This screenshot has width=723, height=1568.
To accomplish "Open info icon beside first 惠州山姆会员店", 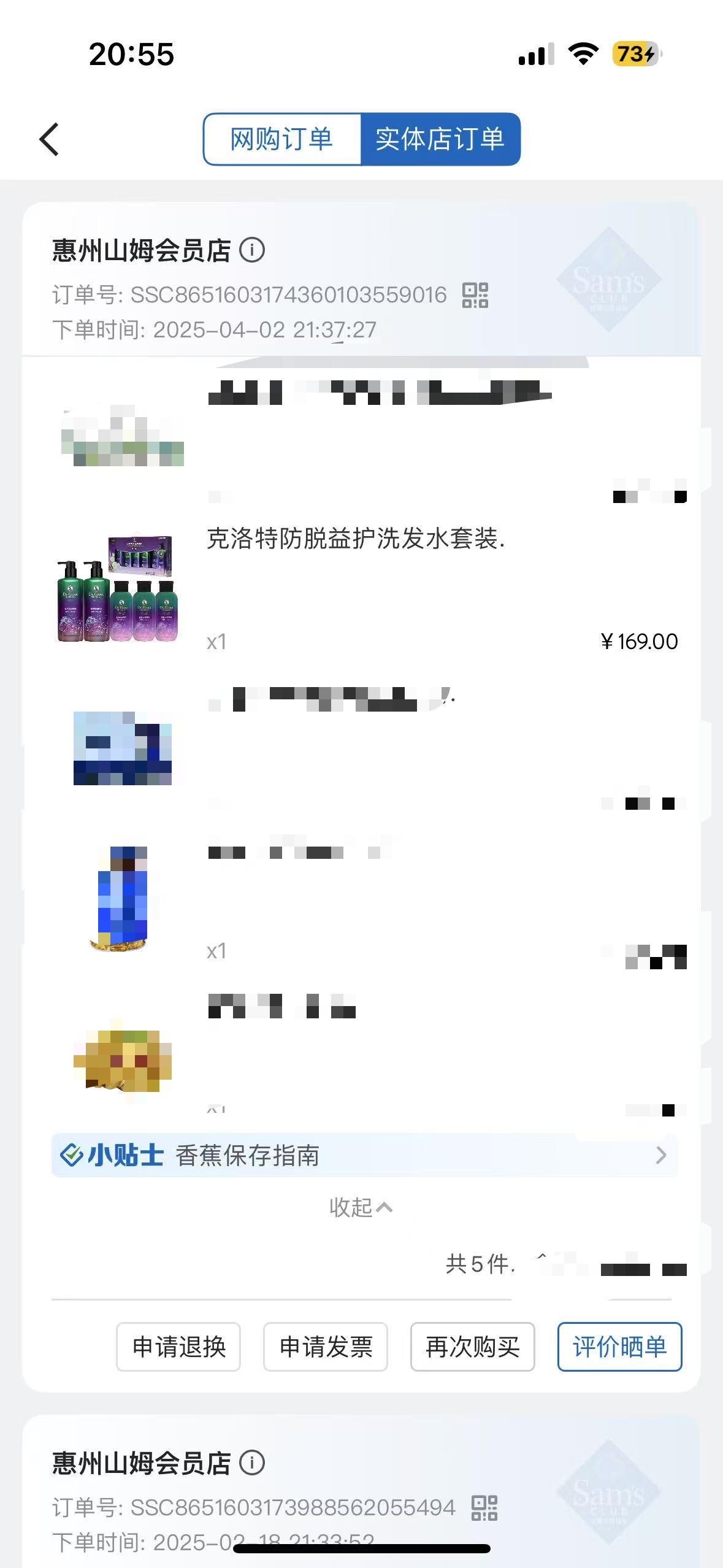I will click(252, 250).
